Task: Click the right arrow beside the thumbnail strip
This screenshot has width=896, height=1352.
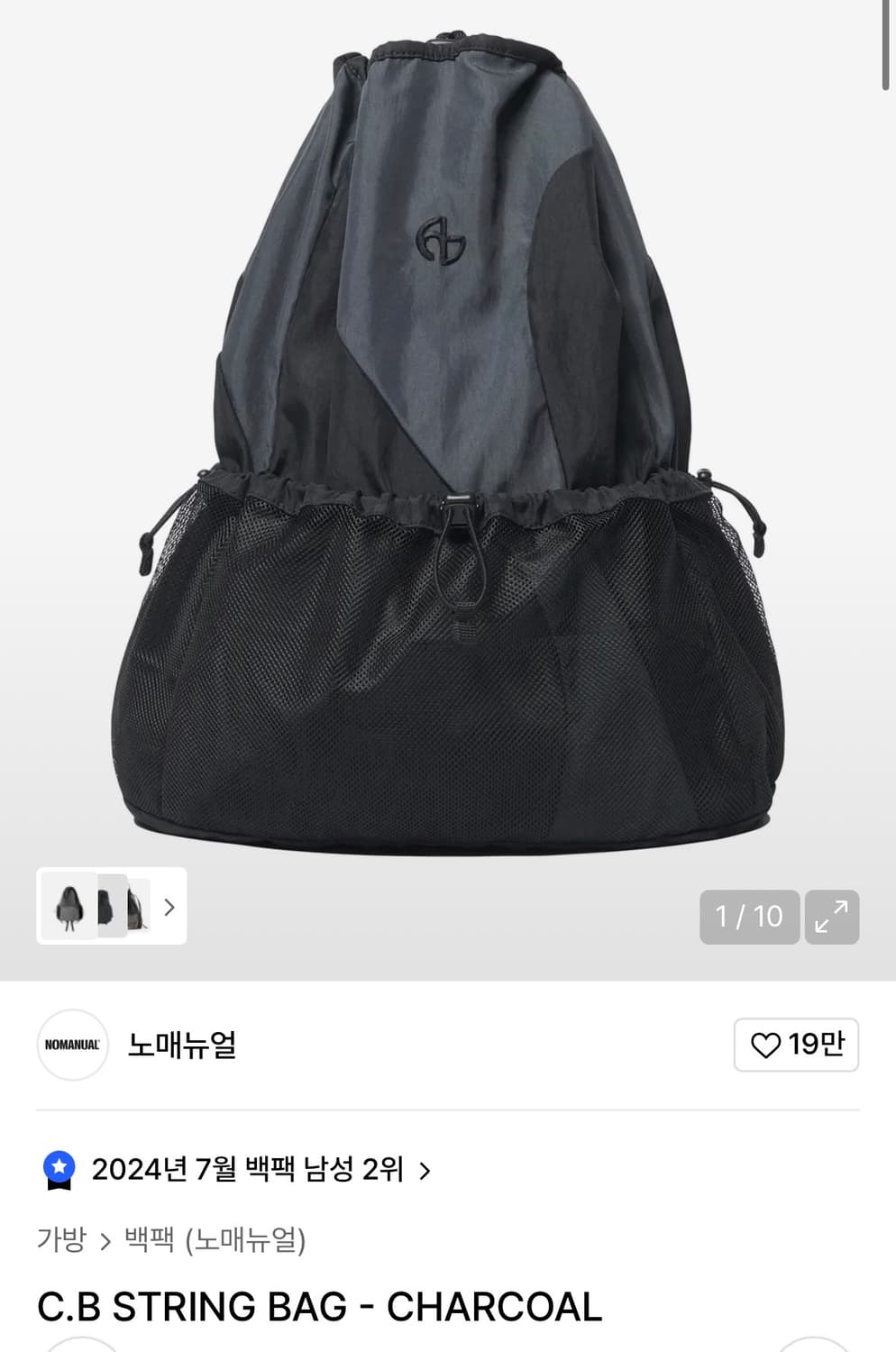Action: click(x=169, y=909)
